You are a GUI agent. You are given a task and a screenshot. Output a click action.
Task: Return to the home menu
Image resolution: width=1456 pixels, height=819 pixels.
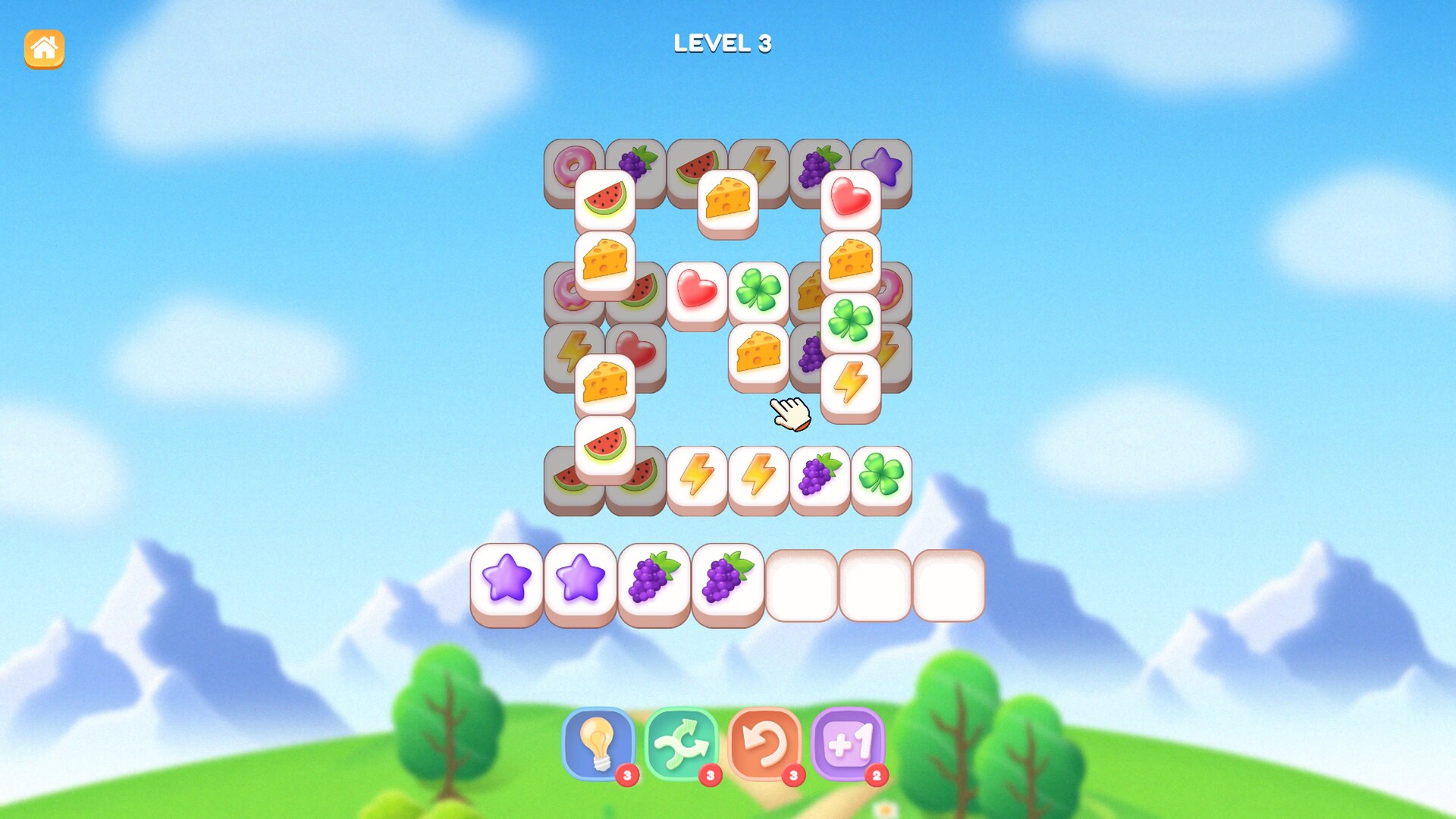[x=44, y=49]
